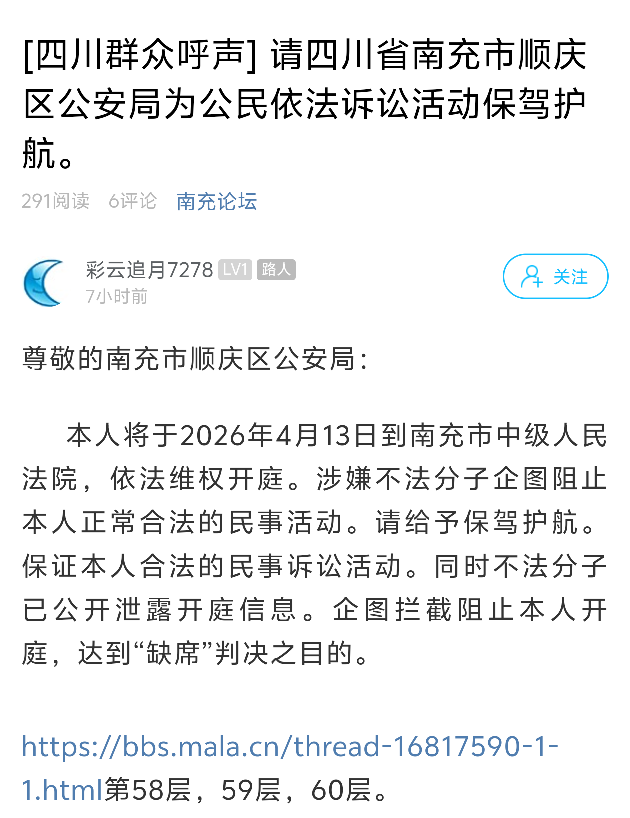Open the 彩云追月7278 username

[149, 270]
